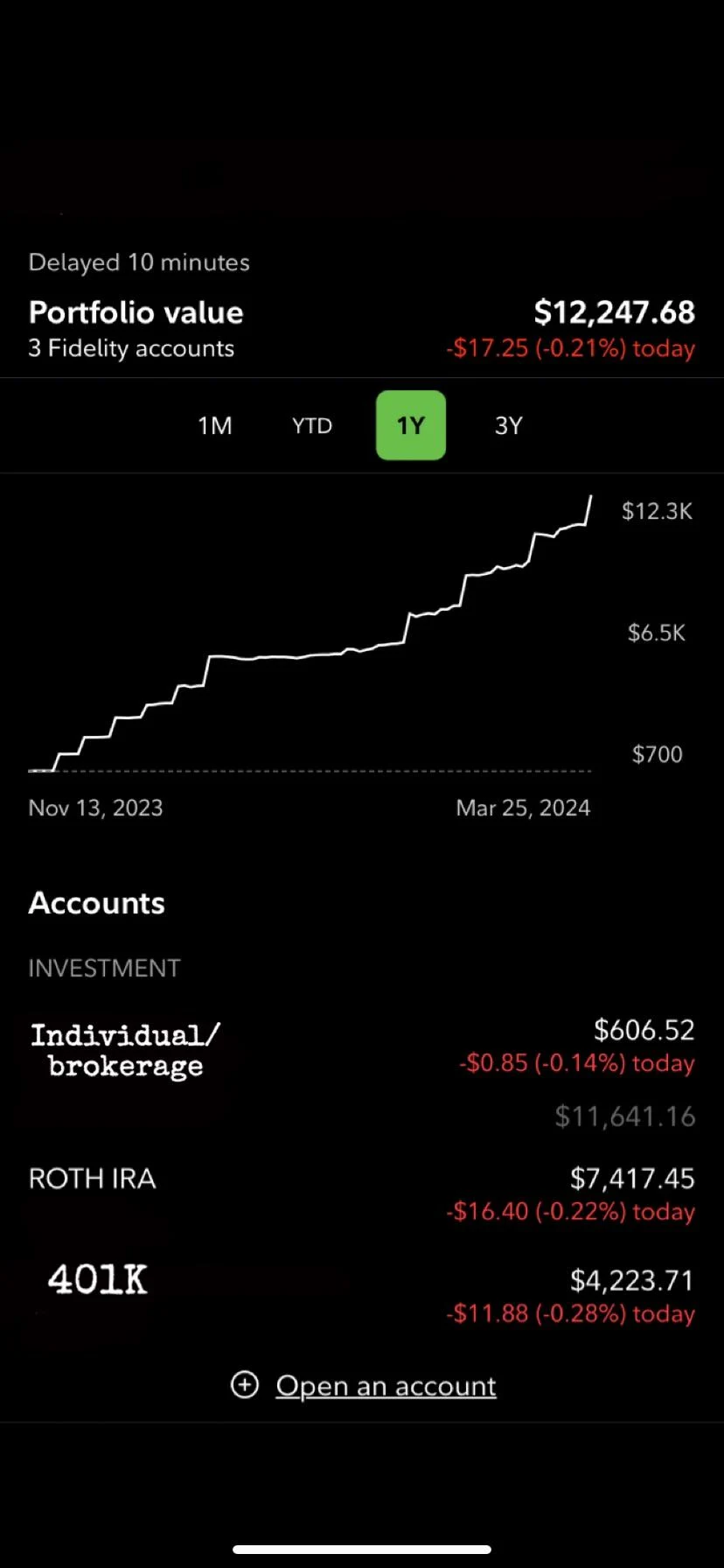Select the 1Y chart range
Screen dimensions: 724x1568
(x=410, y=426)
